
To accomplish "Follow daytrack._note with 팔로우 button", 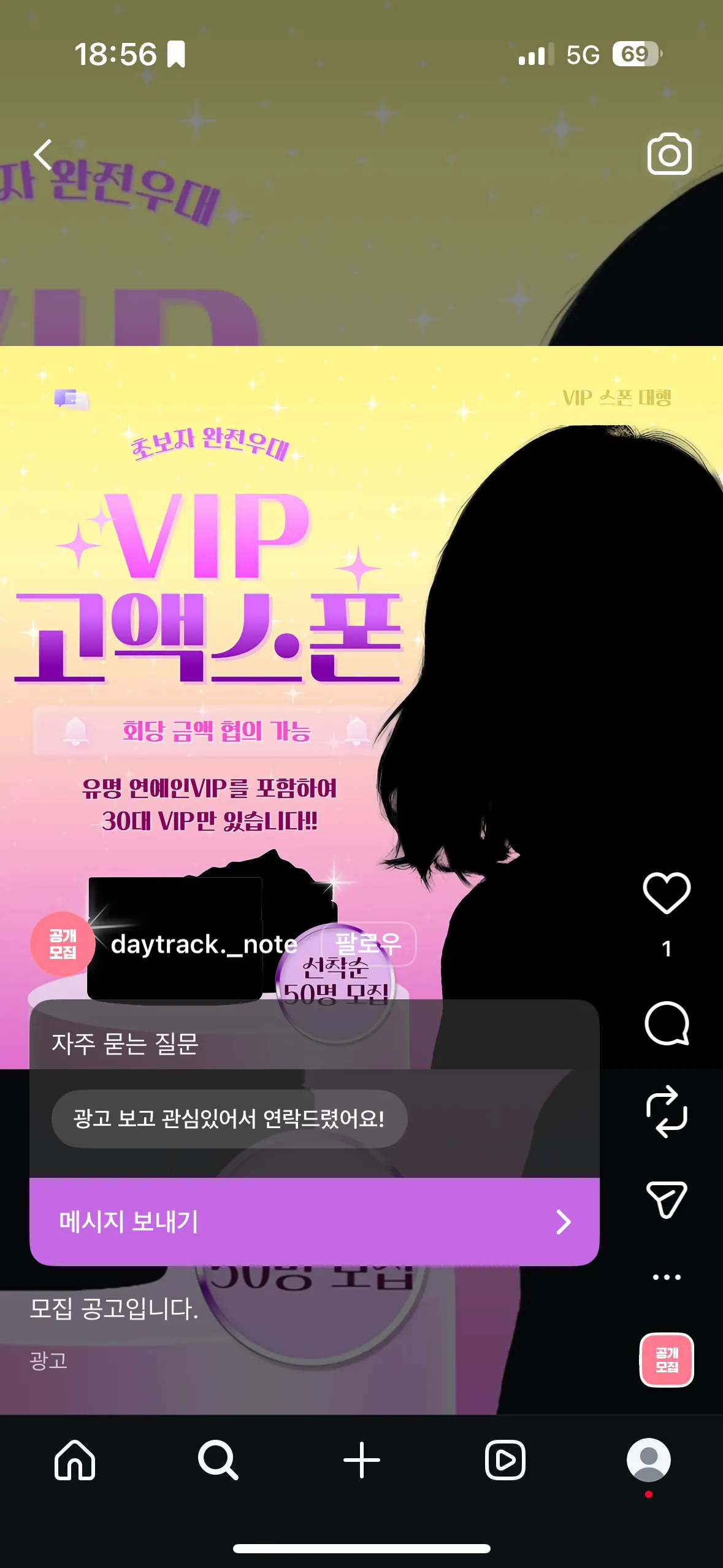I will point(369,943).
